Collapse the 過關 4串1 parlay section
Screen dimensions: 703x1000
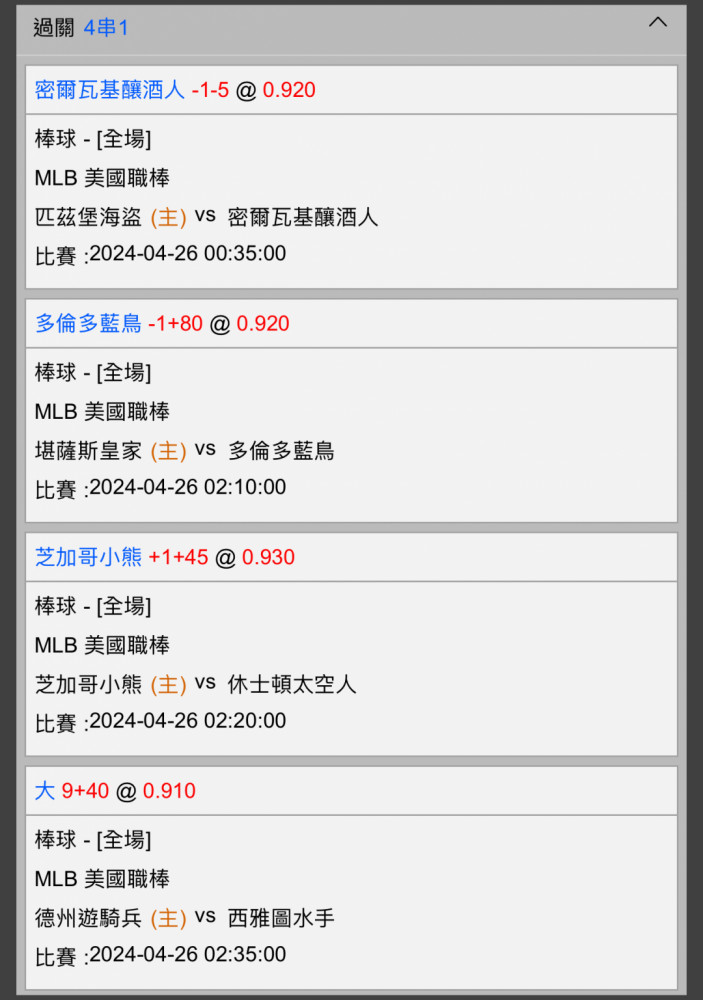click(x=657, y=23)
